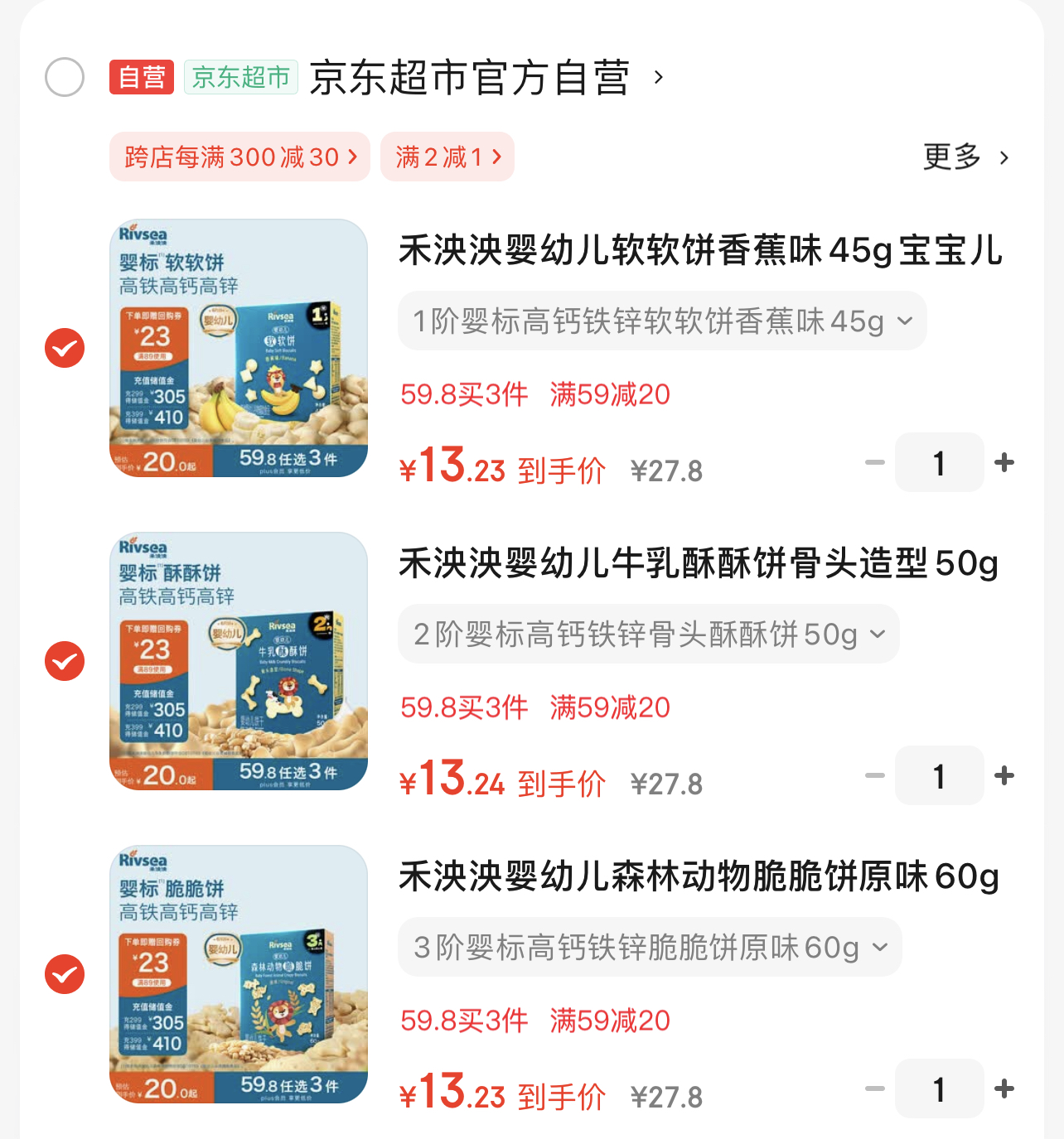The height and width of the screenshot is (1139, 1064).
Task: Open spec selector for 1阶软软饼香蕉味45g
Action: click(x=661, y=321)
